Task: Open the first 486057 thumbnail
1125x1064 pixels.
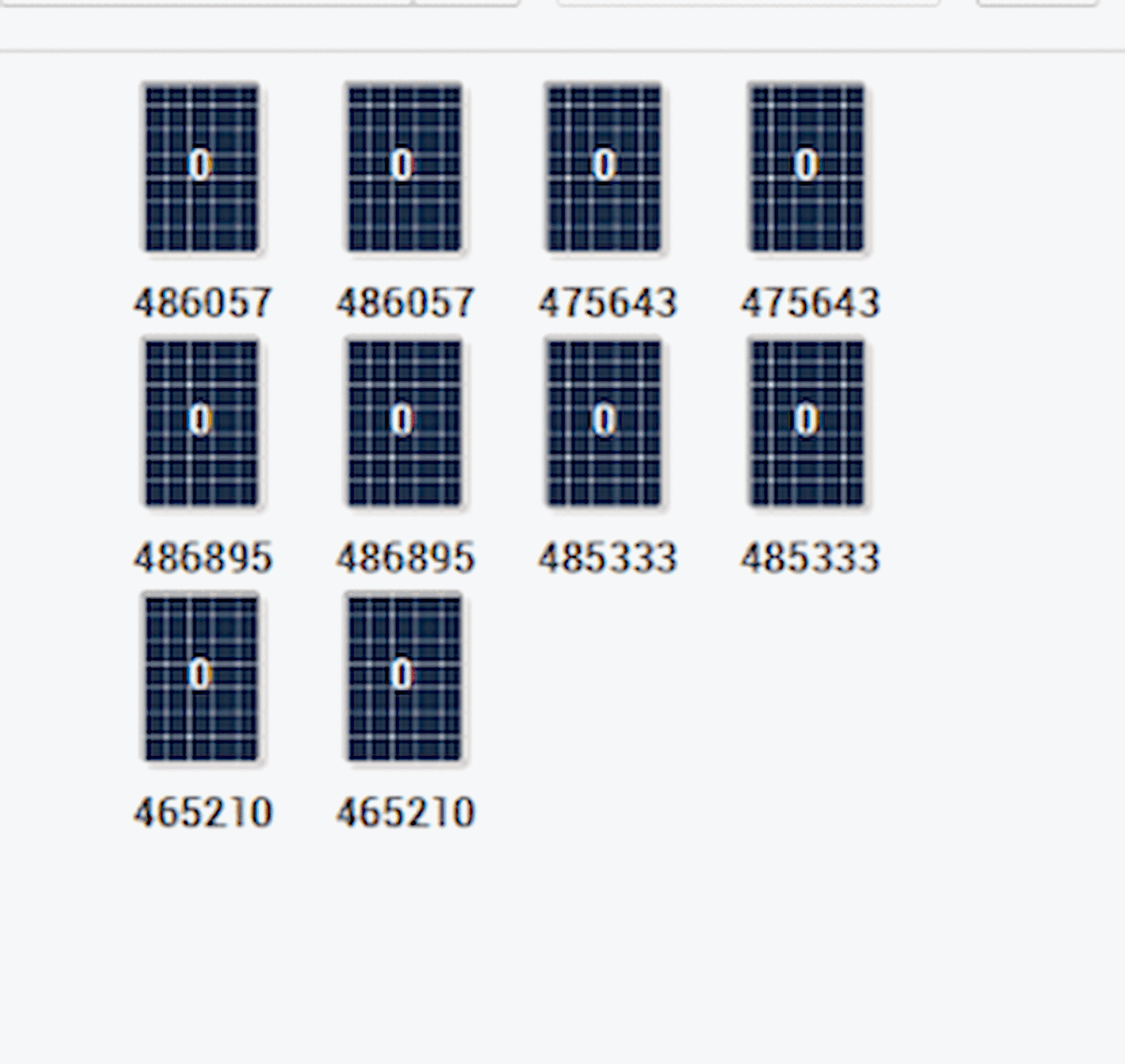Action: coord(202,167)
